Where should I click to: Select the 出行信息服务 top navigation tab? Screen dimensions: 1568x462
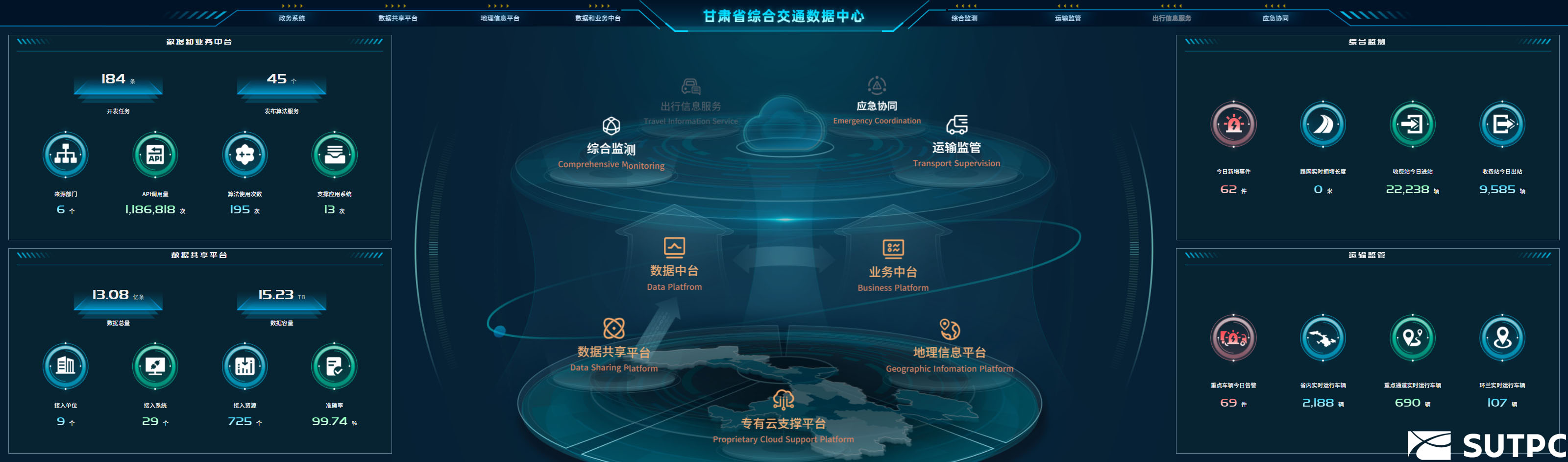(1171, 18)
